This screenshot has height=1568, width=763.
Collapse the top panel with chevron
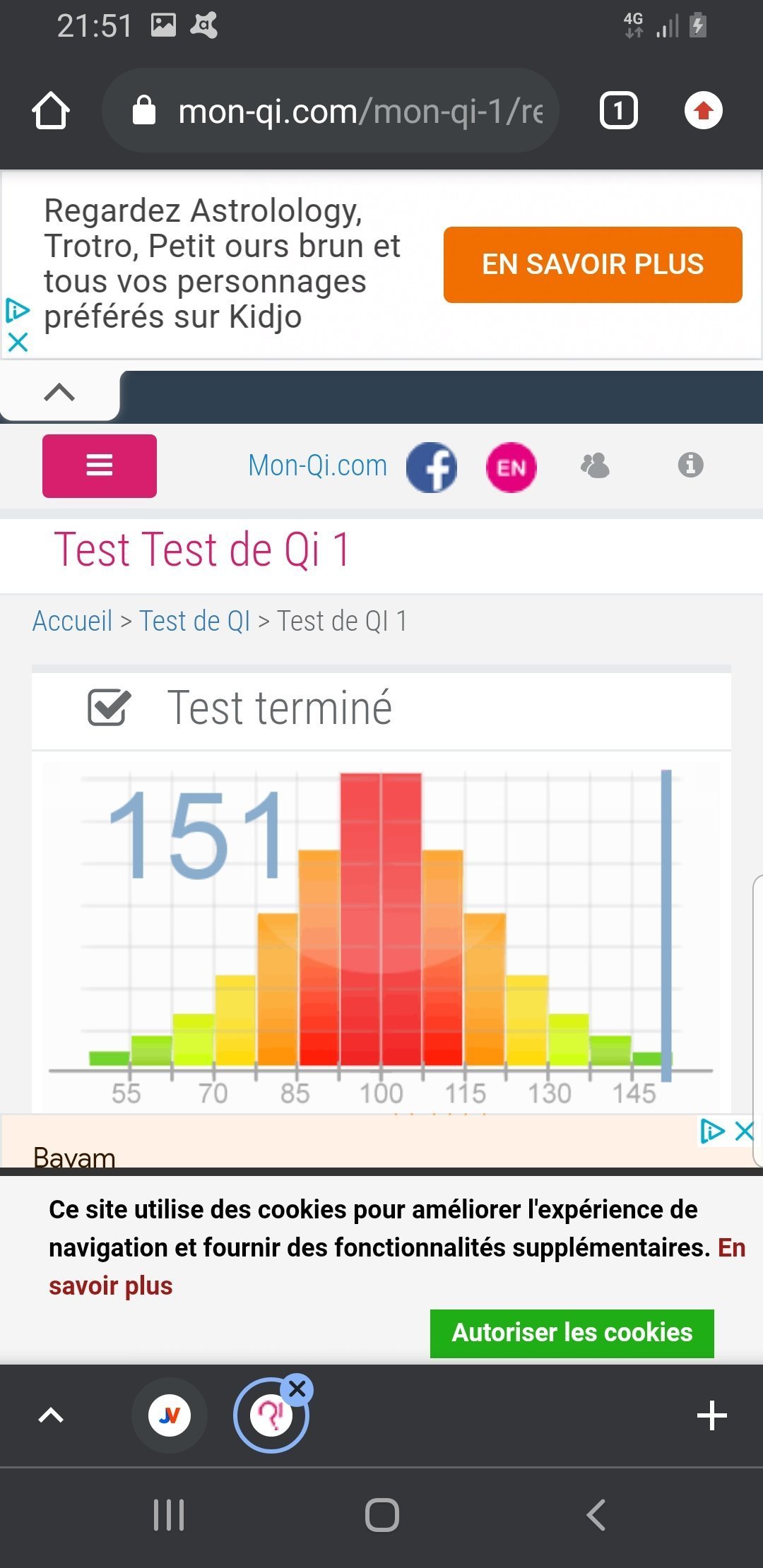pos(59,393)
